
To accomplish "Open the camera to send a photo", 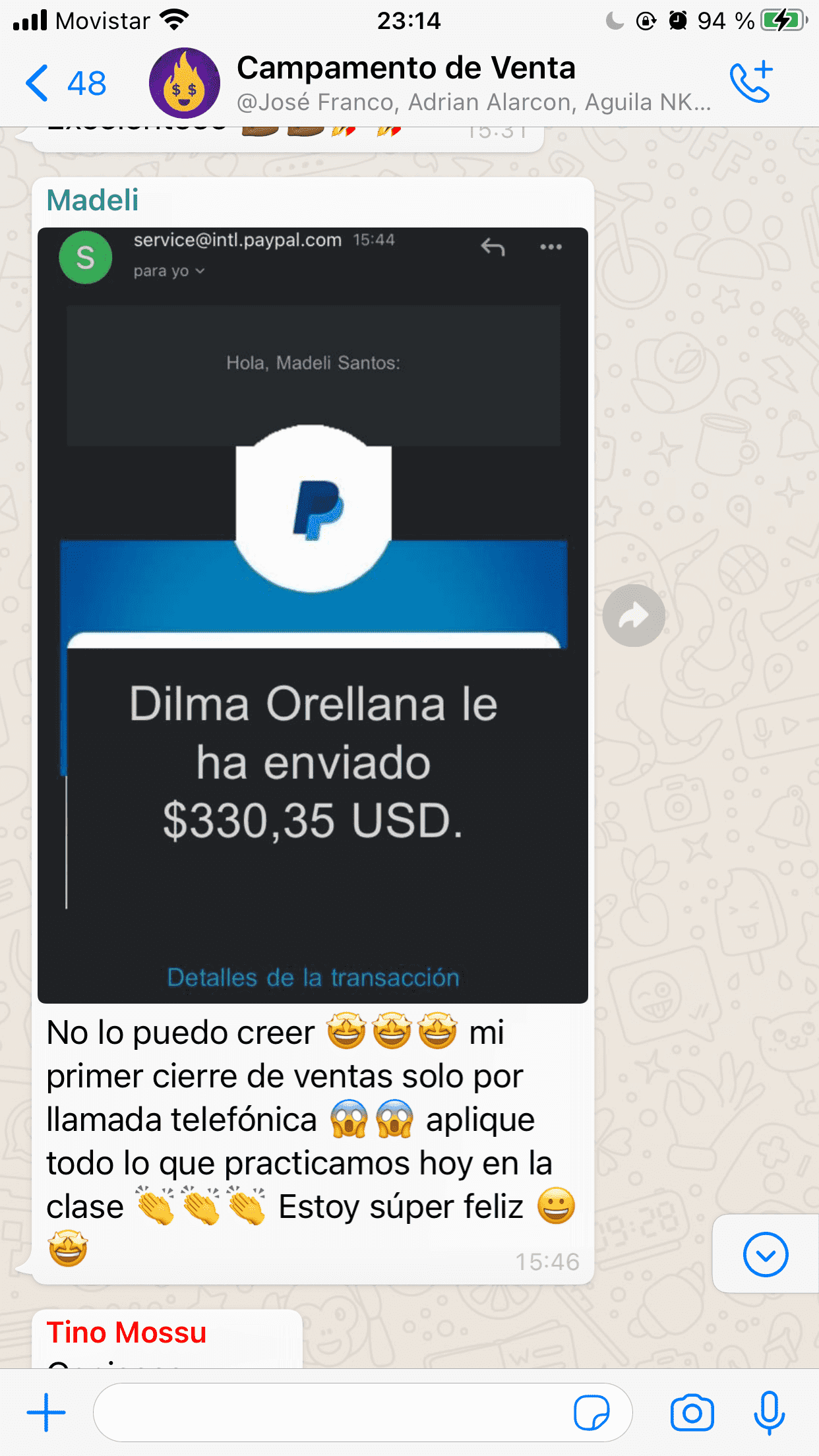I will click(692, 1412).
